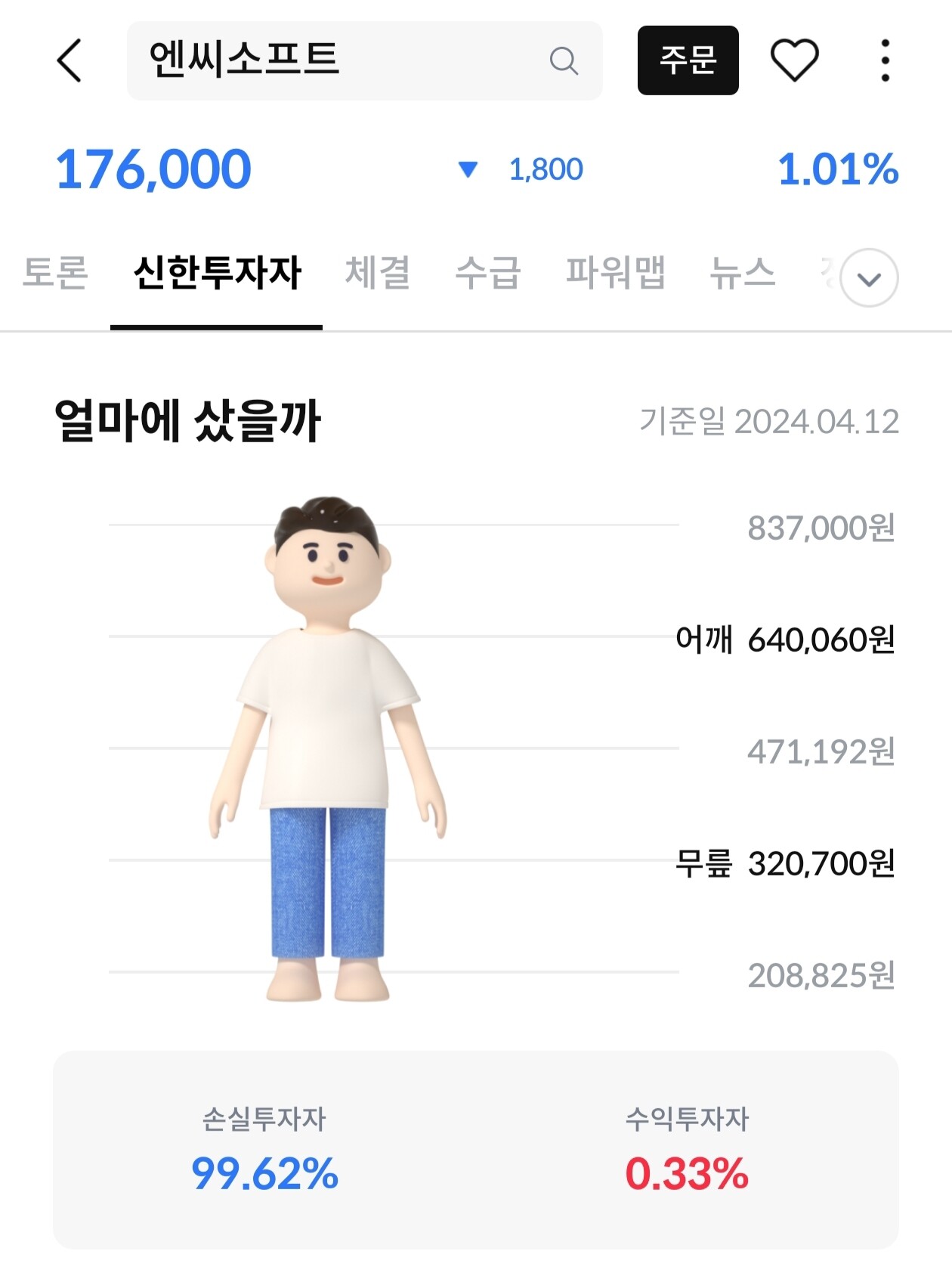
Task: Switch to the 토론 tab
Action: click(54, 274)
